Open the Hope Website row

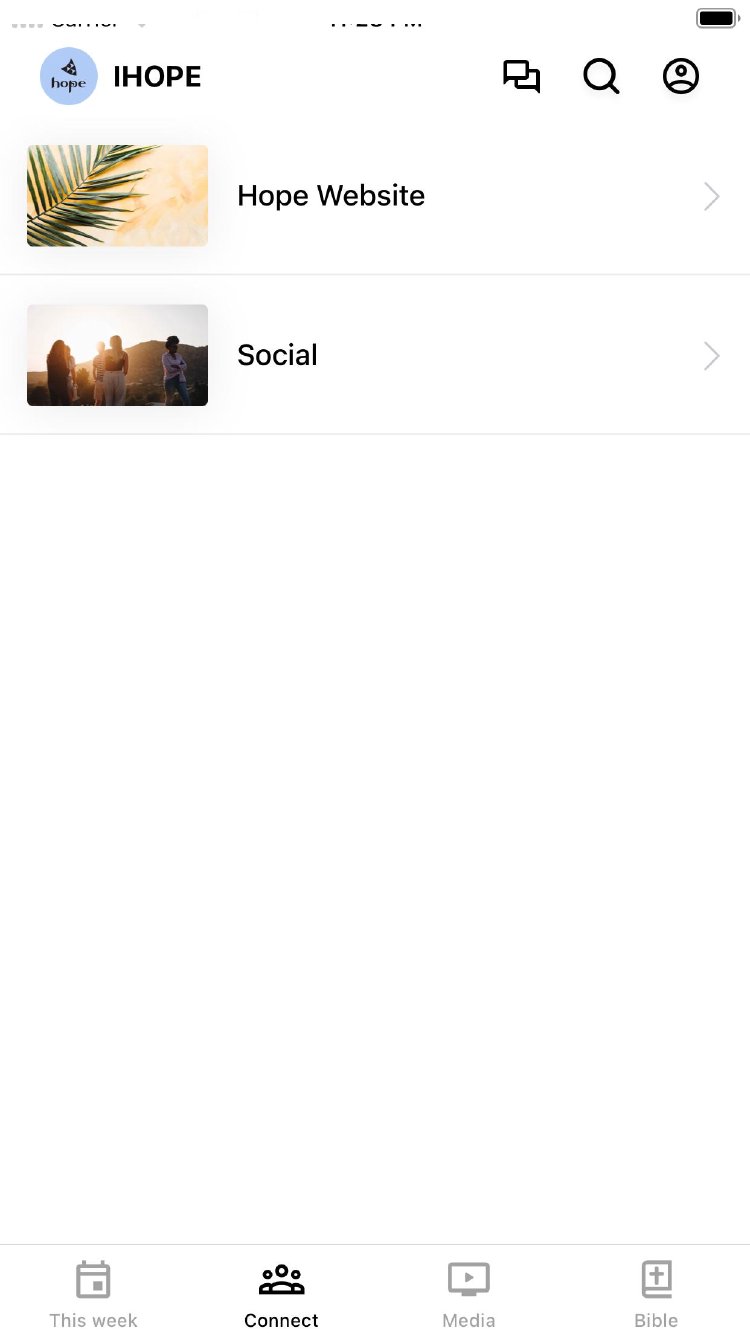click(x=374, y=196)
